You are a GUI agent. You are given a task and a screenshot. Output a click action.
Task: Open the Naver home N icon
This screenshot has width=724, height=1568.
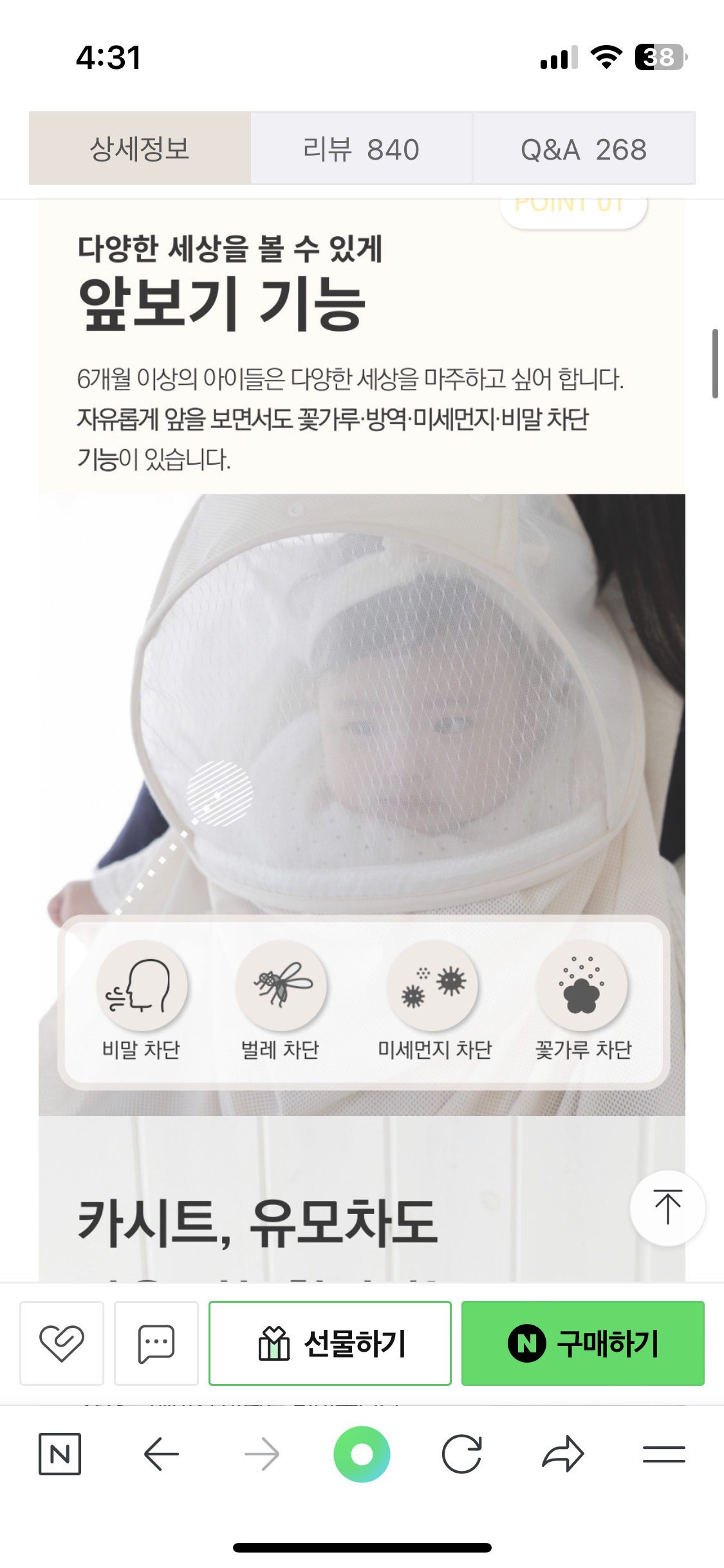pos(60,1454)
